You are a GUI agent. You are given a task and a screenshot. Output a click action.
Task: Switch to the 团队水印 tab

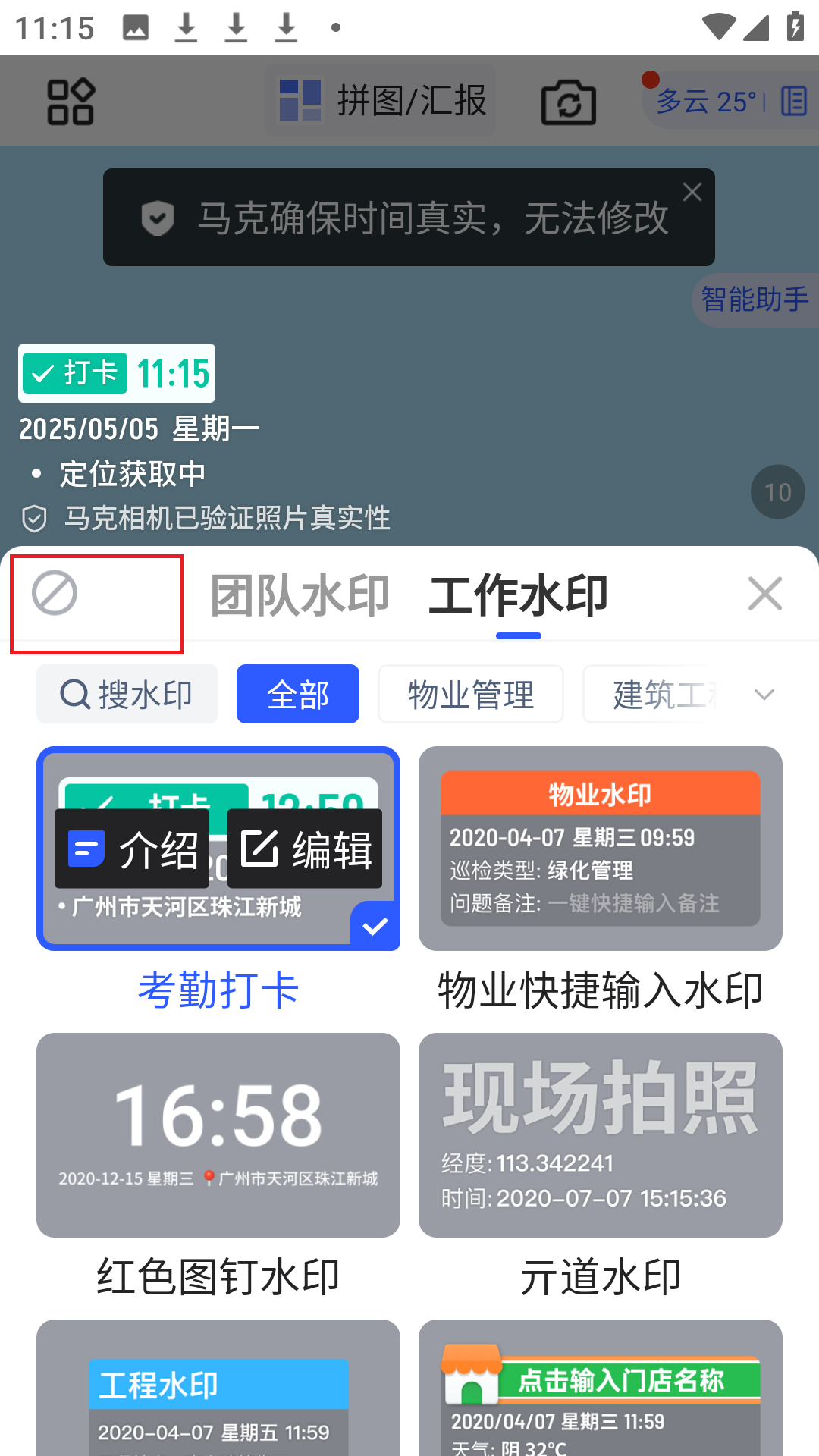[x=300, y=595]
